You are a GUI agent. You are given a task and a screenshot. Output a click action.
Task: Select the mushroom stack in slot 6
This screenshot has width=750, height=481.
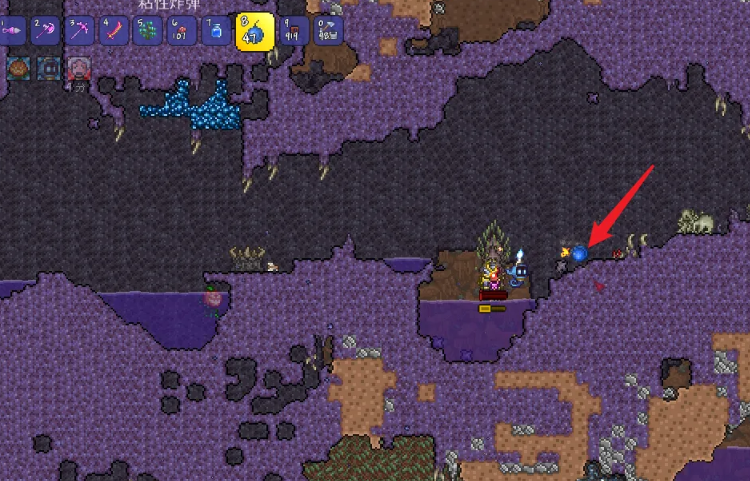point(181,30)
